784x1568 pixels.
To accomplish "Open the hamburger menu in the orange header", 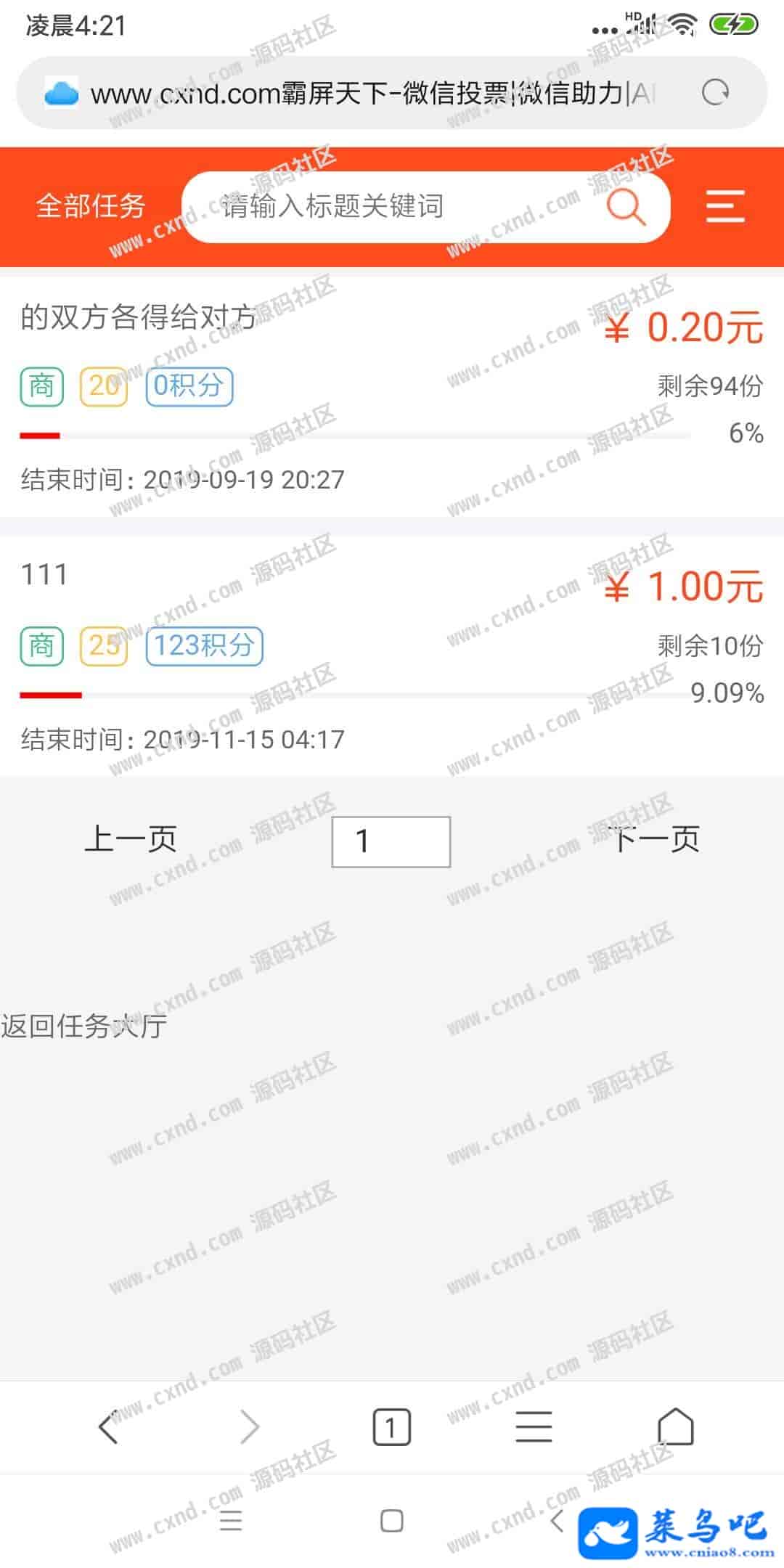I will click(x=725, y=206).
